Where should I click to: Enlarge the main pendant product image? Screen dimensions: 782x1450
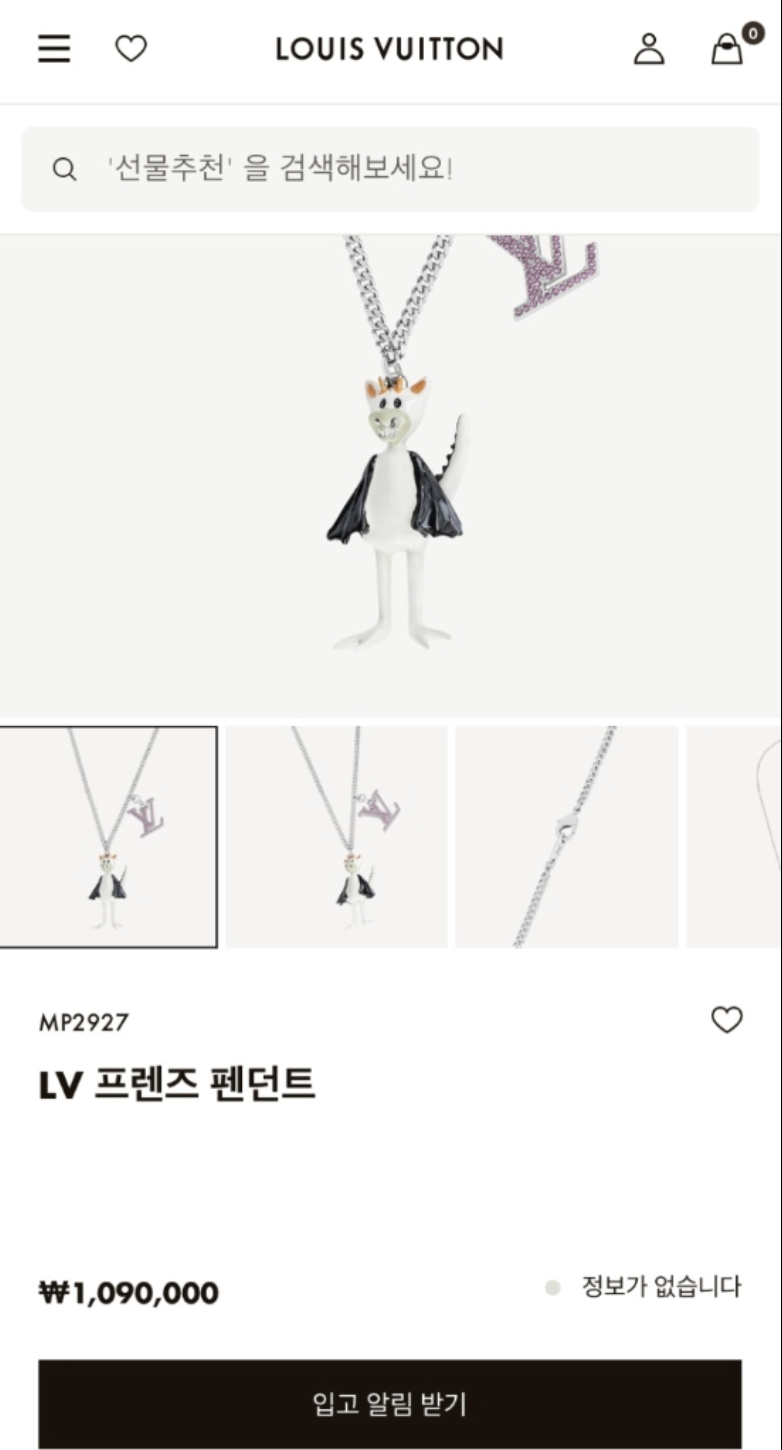tap(390, 475)
